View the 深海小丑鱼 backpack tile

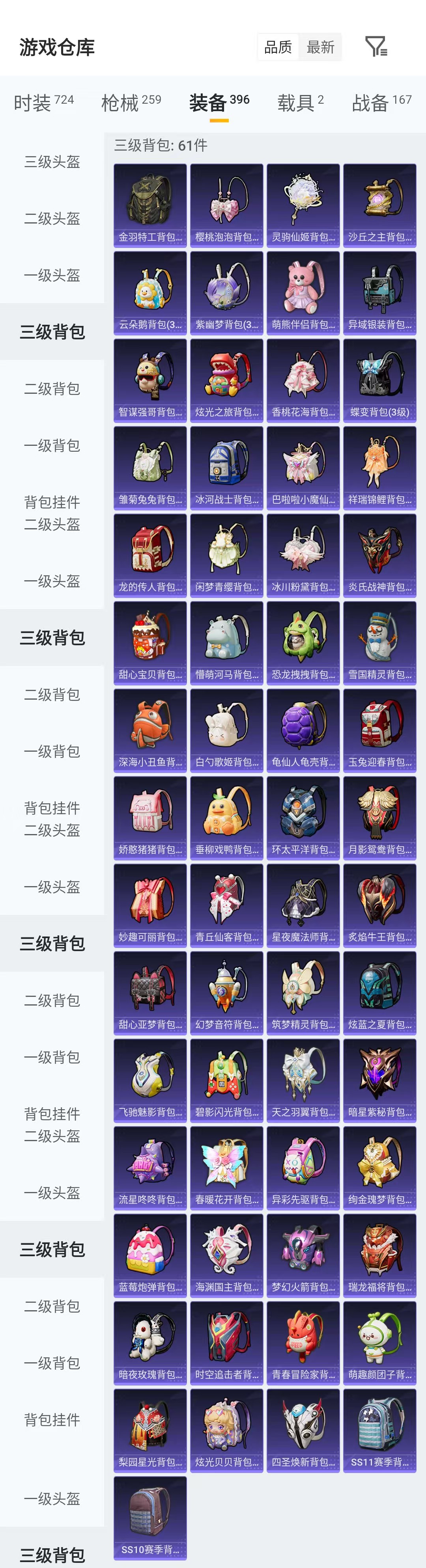tap(150, 730)
